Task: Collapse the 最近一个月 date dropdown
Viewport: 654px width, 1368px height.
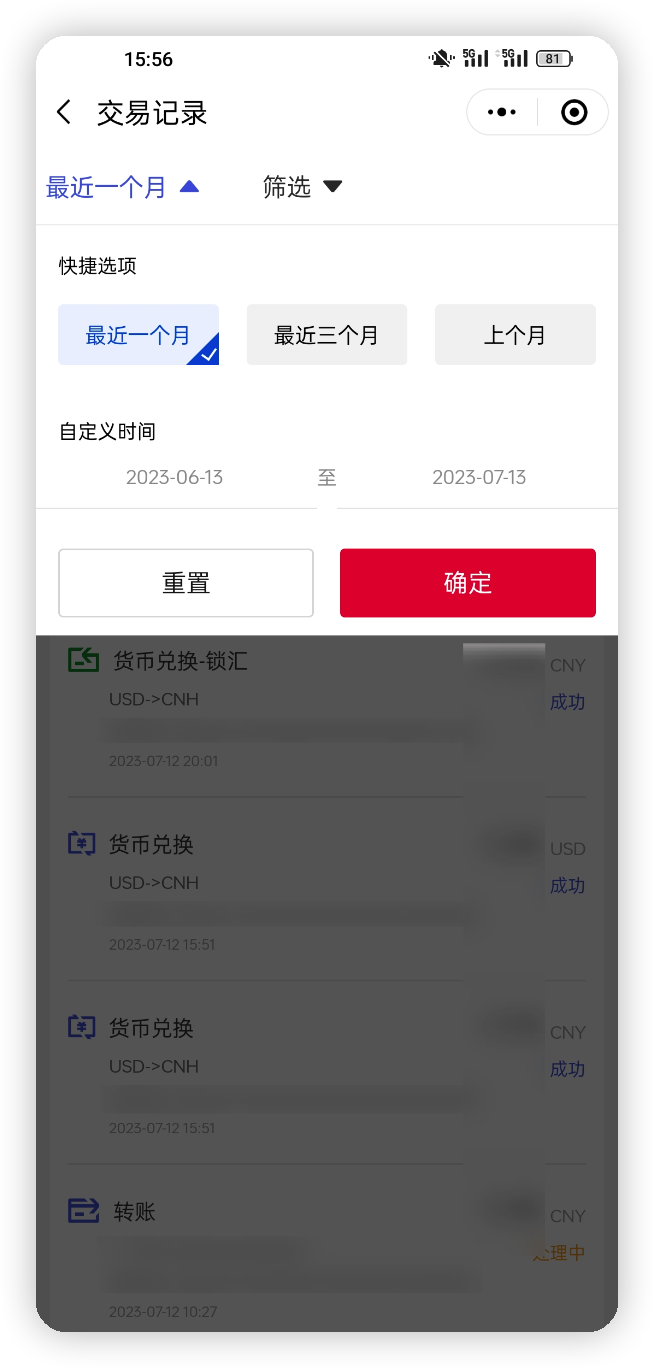Action: [x=122, y=187]
